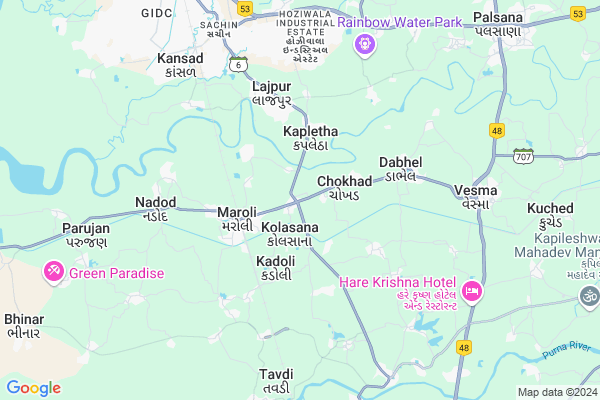Image resolution: width=600 pixels, height=400 pixels.
Task: Tap the Kapileshwar Mahadev Mandir temple marker
Action: [588, 295]
